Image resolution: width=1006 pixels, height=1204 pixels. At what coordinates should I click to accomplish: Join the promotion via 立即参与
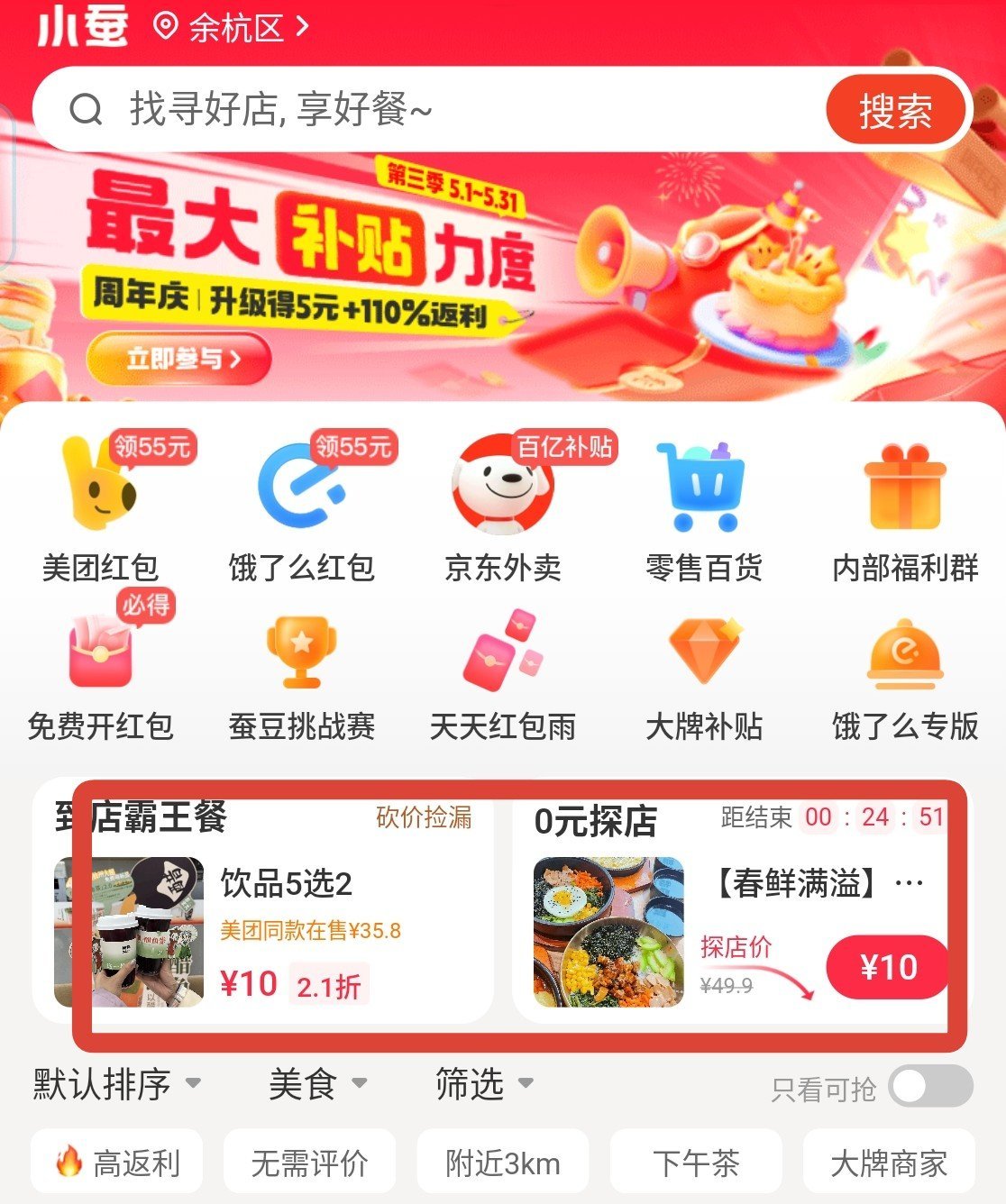pos(178,359)
